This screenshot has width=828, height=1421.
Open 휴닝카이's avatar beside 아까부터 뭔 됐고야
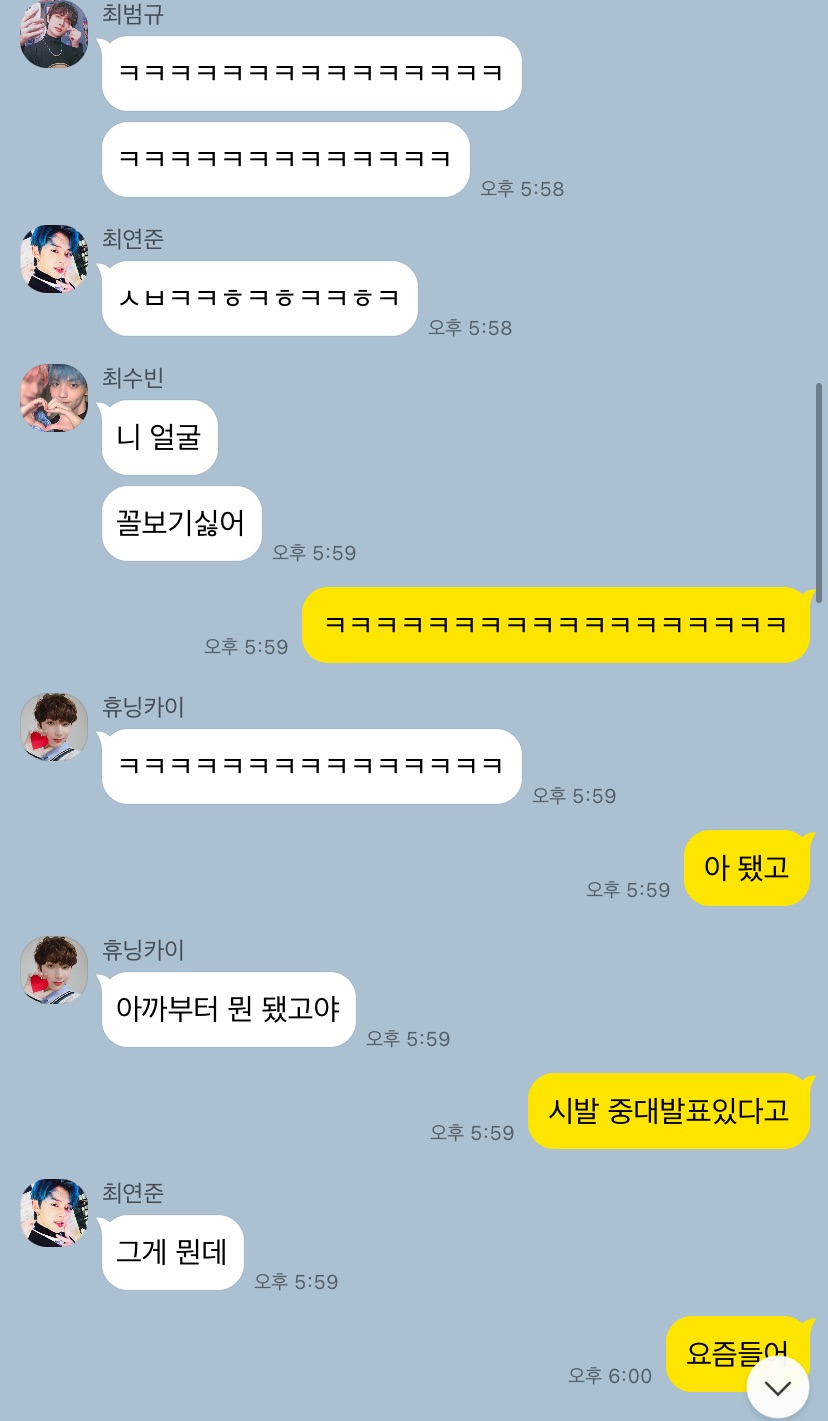[x=54, y=970]
